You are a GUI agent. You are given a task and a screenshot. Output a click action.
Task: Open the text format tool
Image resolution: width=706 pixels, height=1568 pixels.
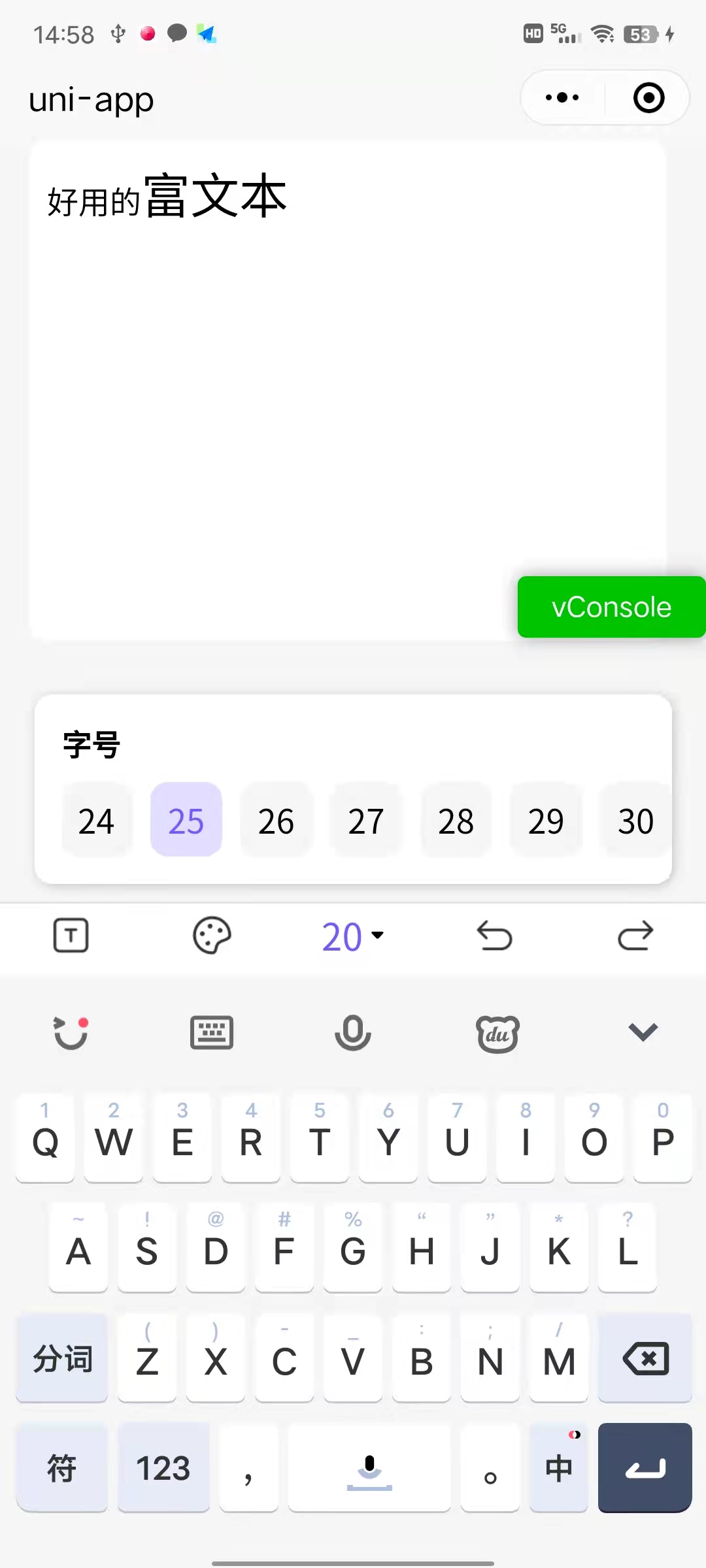71,936
